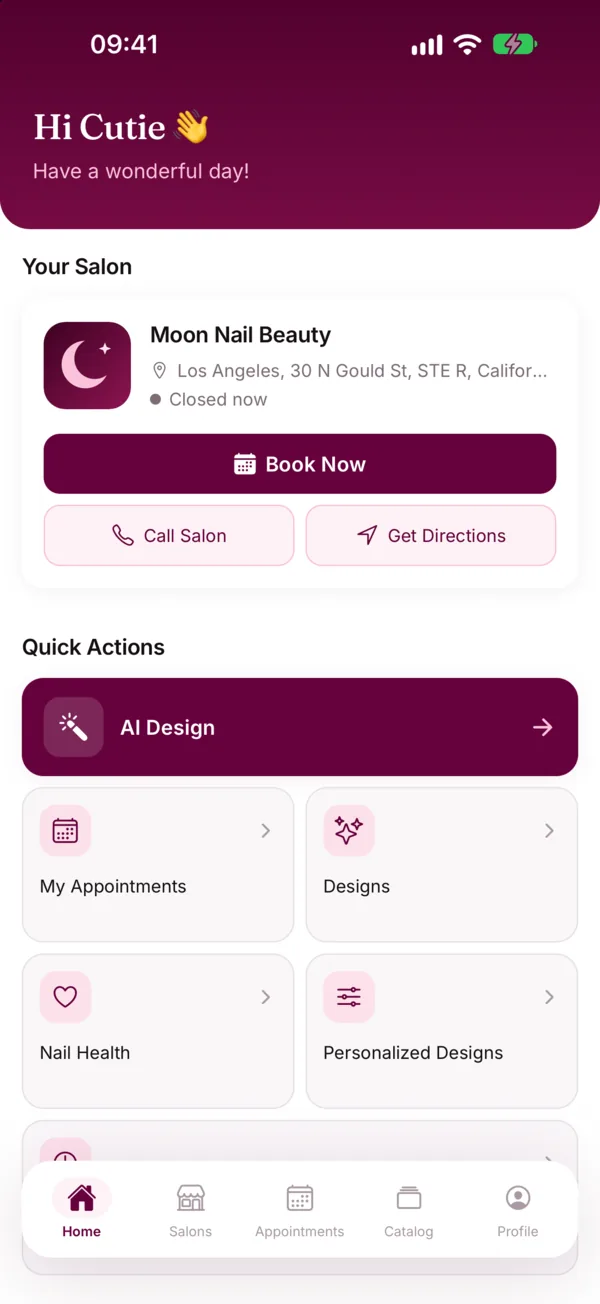
Task: Open the Designs card
Action: pyautogui.click(x=442, y=865)
